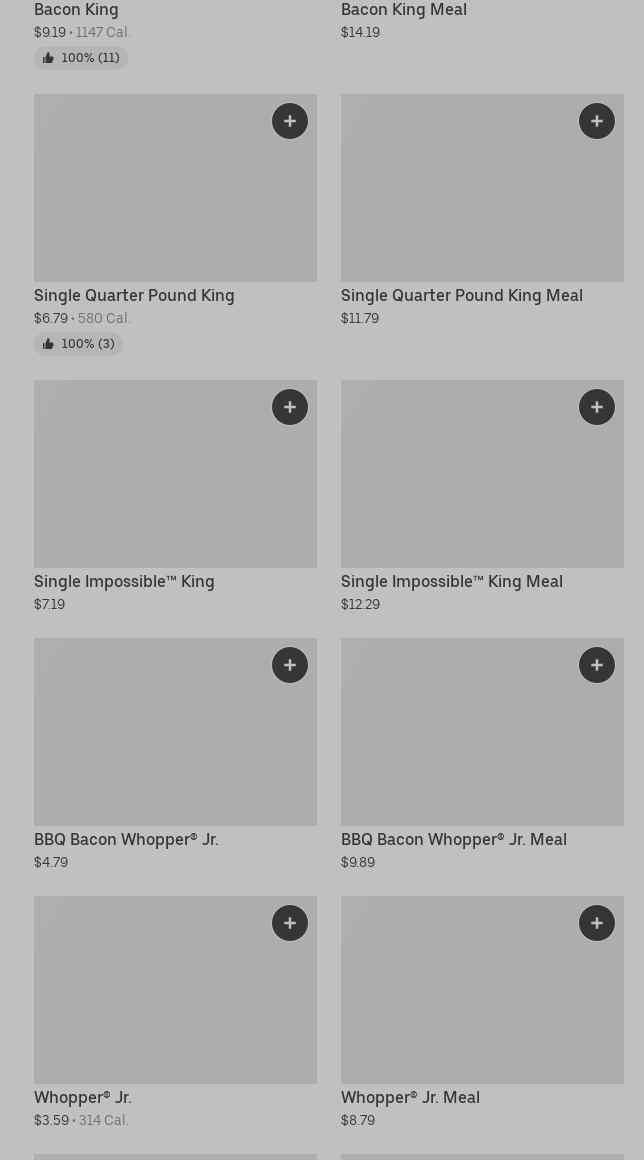Add Whopper® Jr. to cart
Image resolution: width=644 pixels, height=1160 pixels.
point(290,923)
